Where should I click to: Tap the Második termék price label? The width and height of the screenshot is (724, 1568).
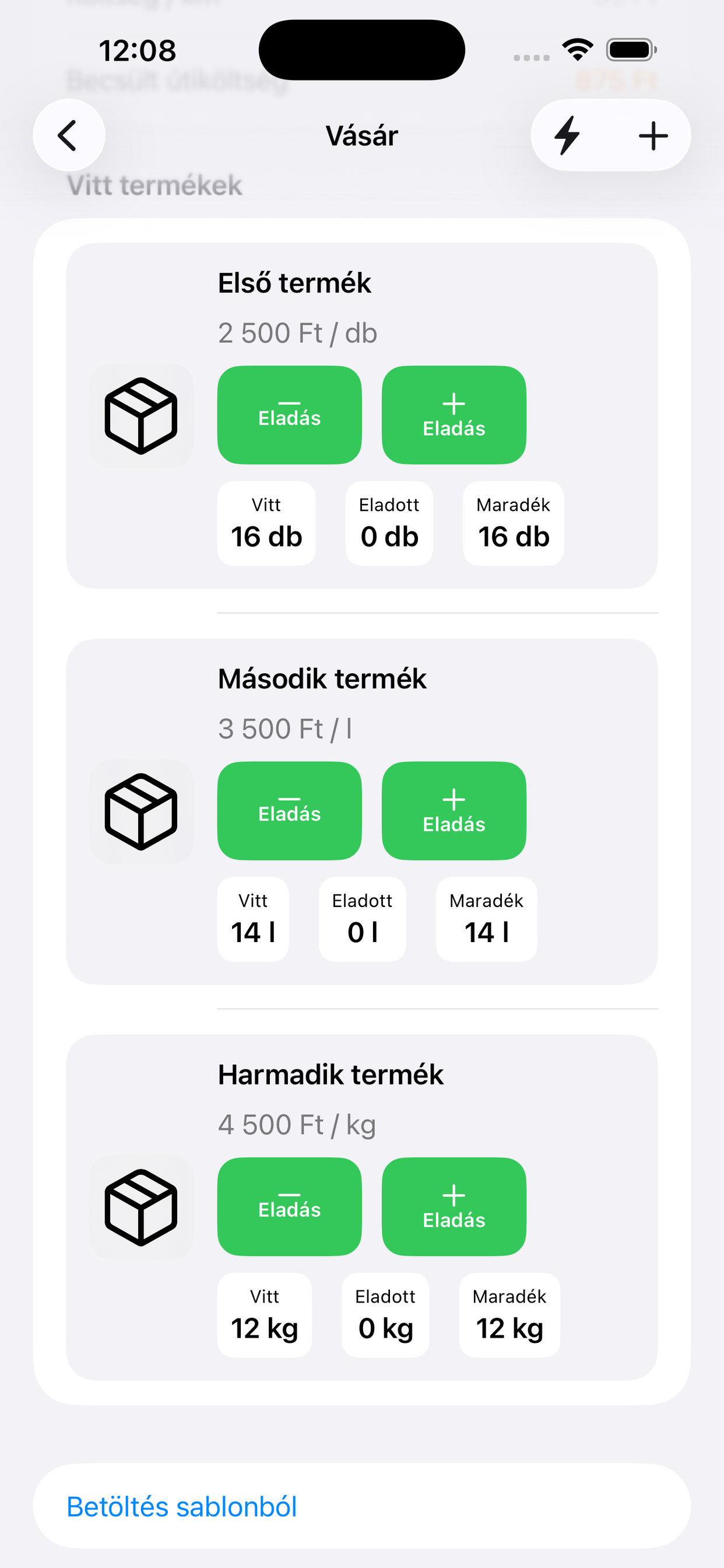tap(286, 729)
